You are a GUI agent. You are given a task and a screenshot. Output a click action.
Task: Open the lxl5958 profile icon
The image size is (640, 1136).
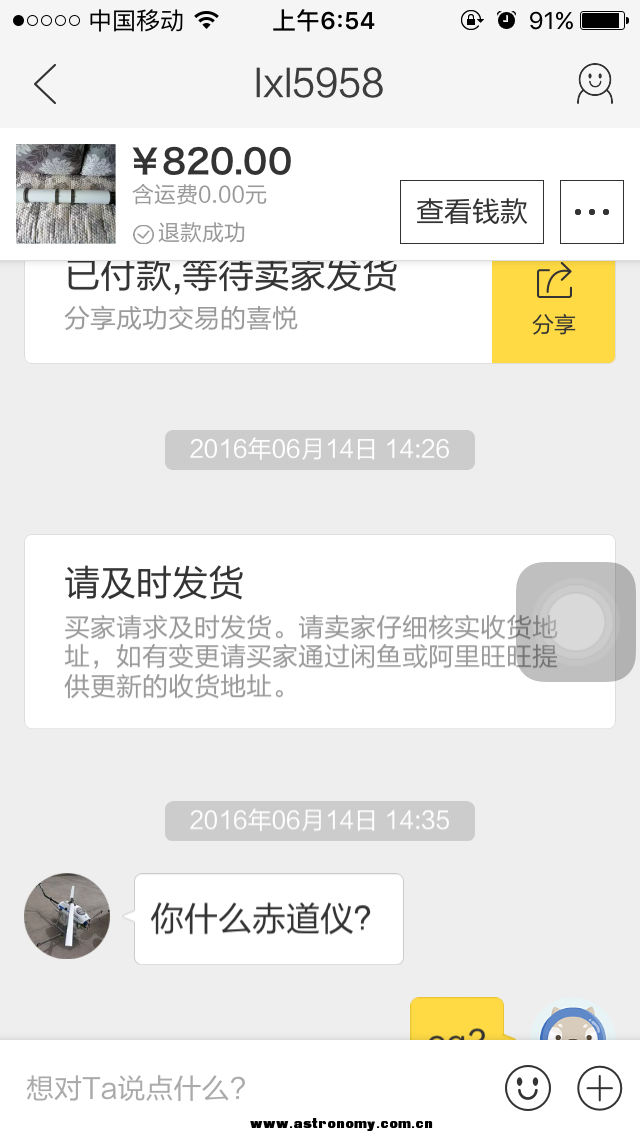coord(594,85)
